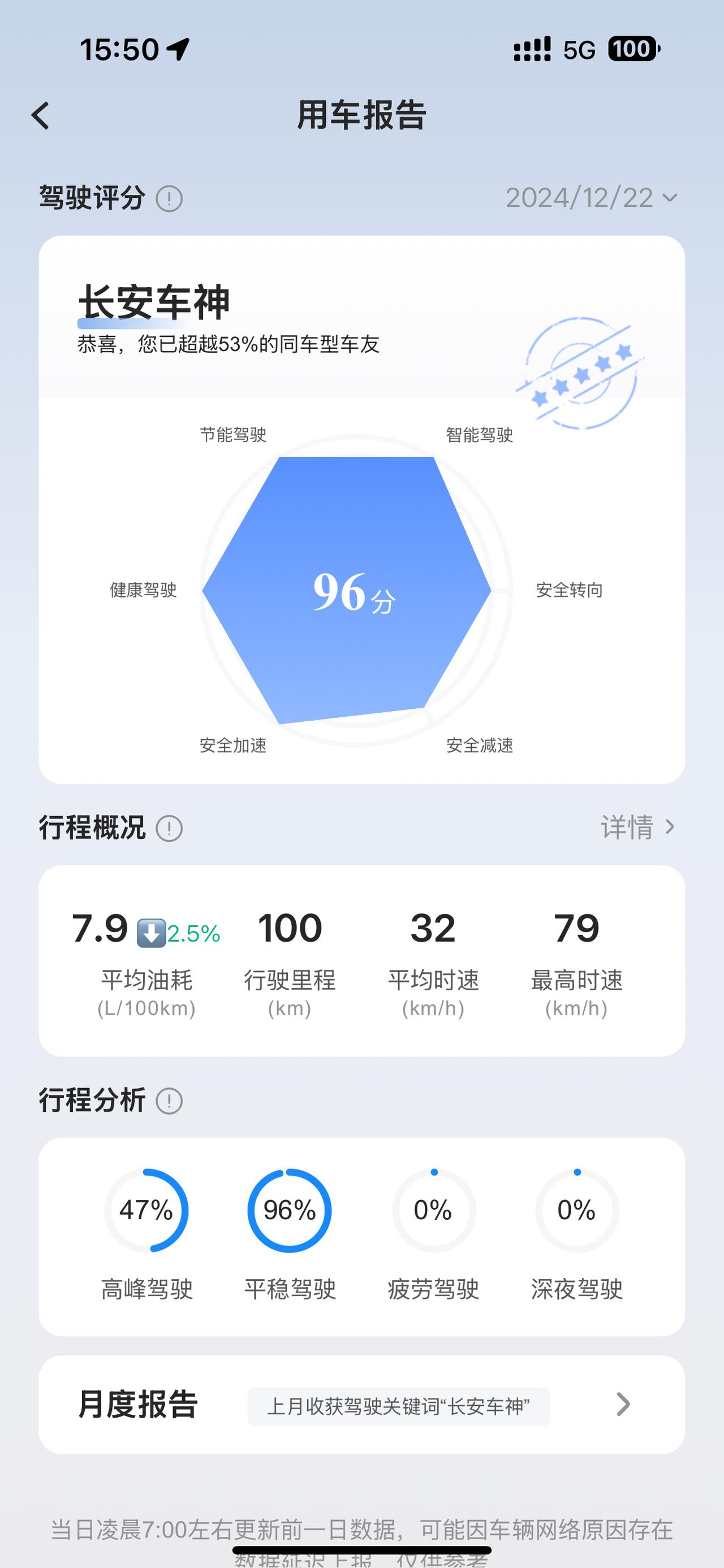Tap the info icon beside 行程分析
This screenshot has height=1568, width=724.
pyautogui.click(x=169, y=1101)
